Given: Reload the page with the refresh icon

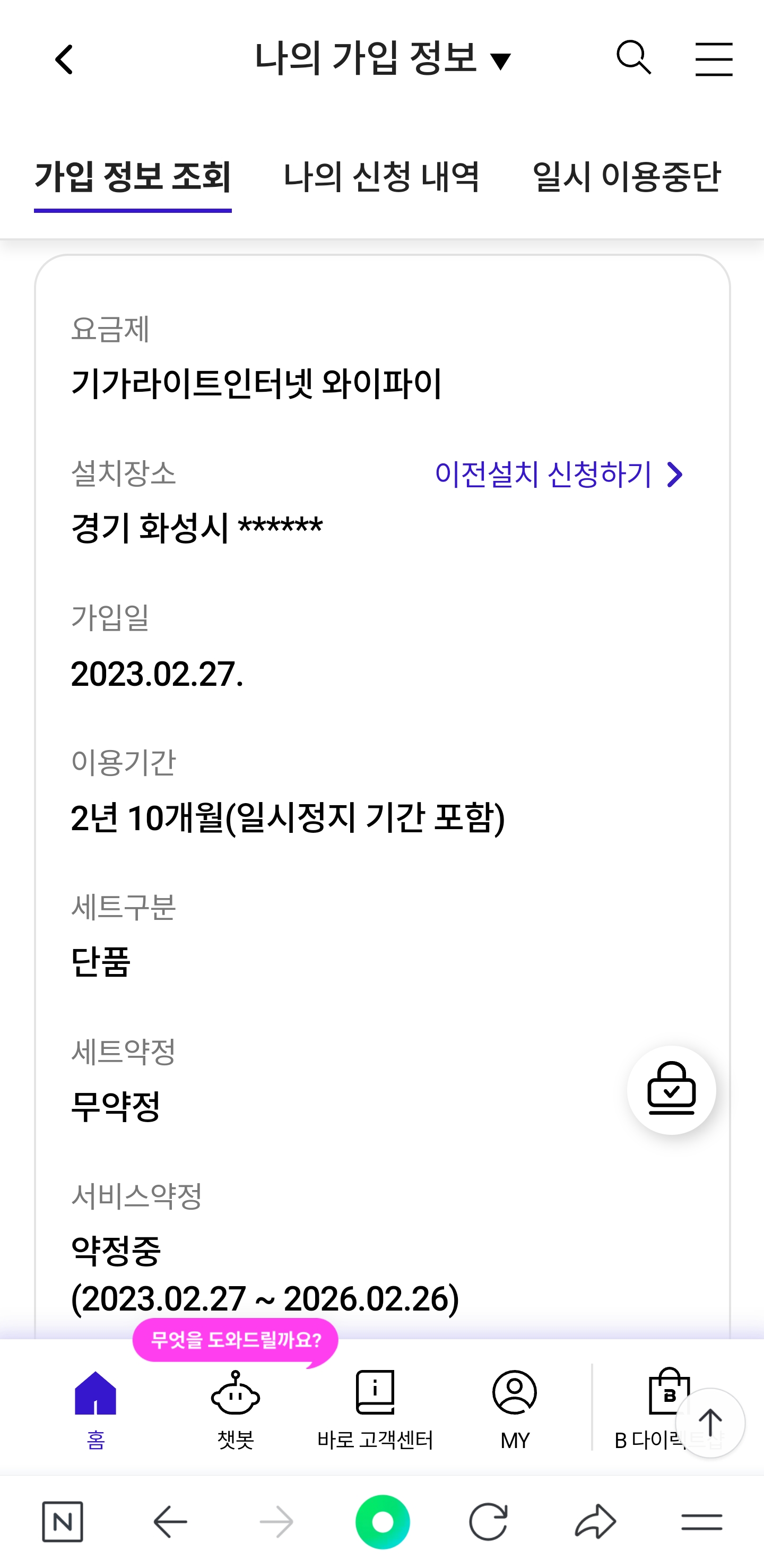Looking at the screenshot, I should pyautogui.click(x=489, y=1522).
